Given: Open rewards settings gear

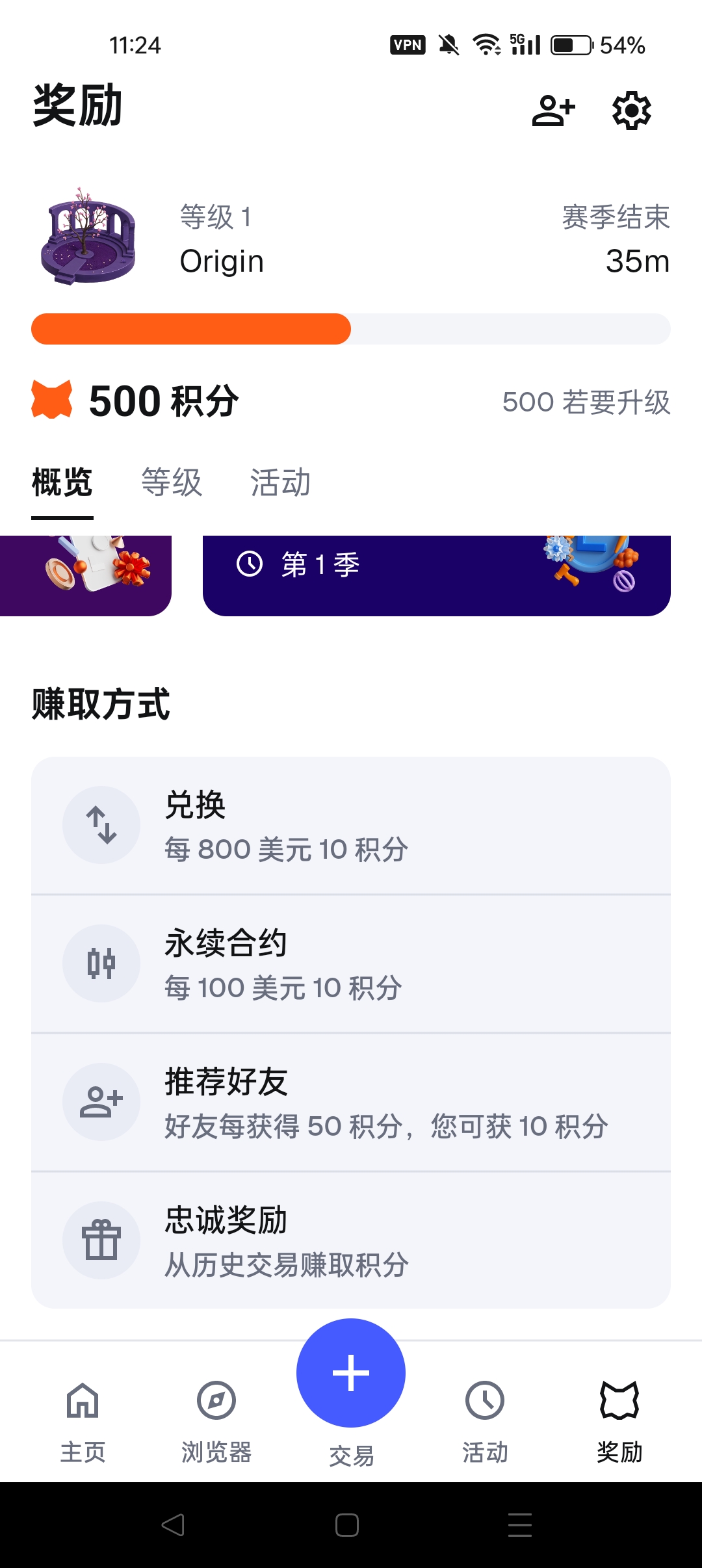Looking at the screenshot, I should (631, 111).
